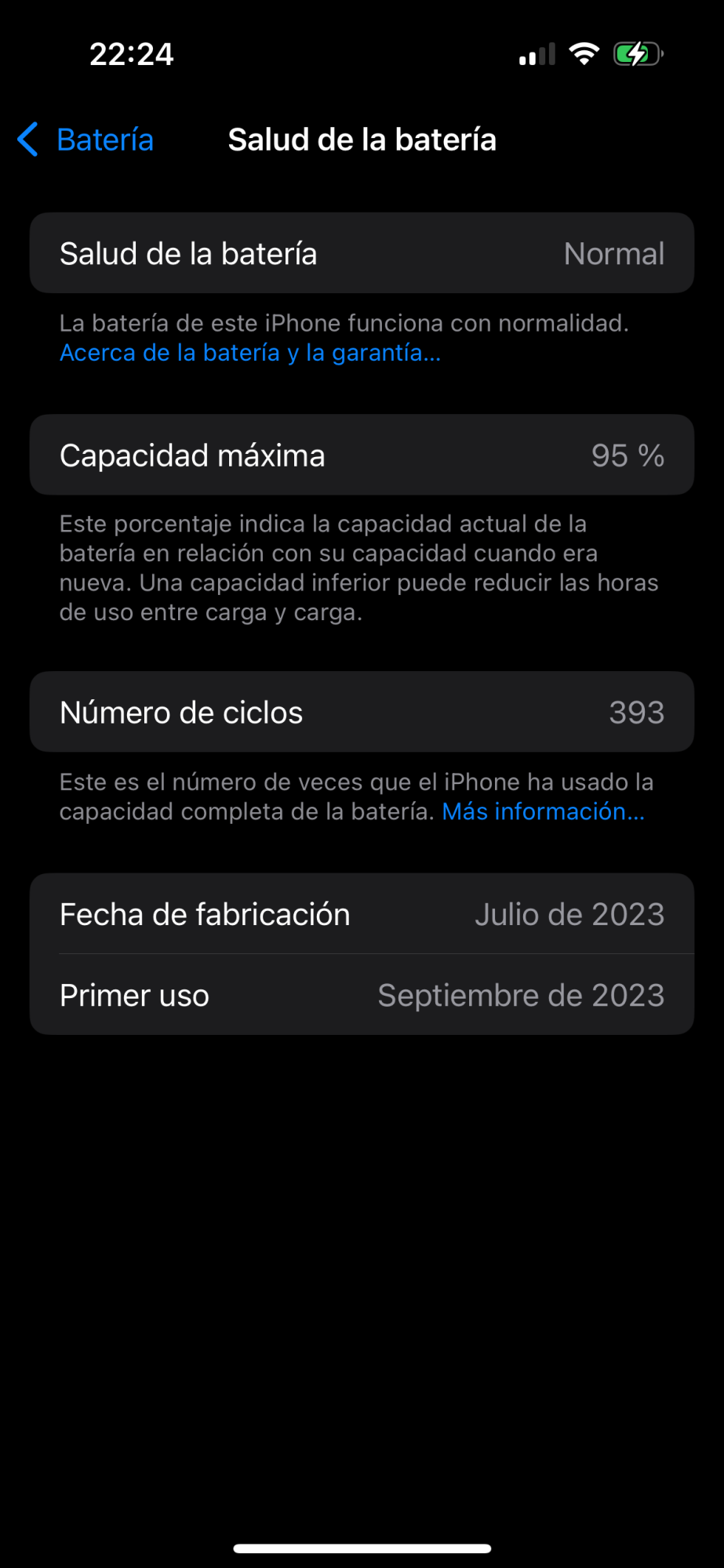Tap Más información about battery cycles
Image resolution: width=724 pixels, height=1568 pixels.
(544, 811)
